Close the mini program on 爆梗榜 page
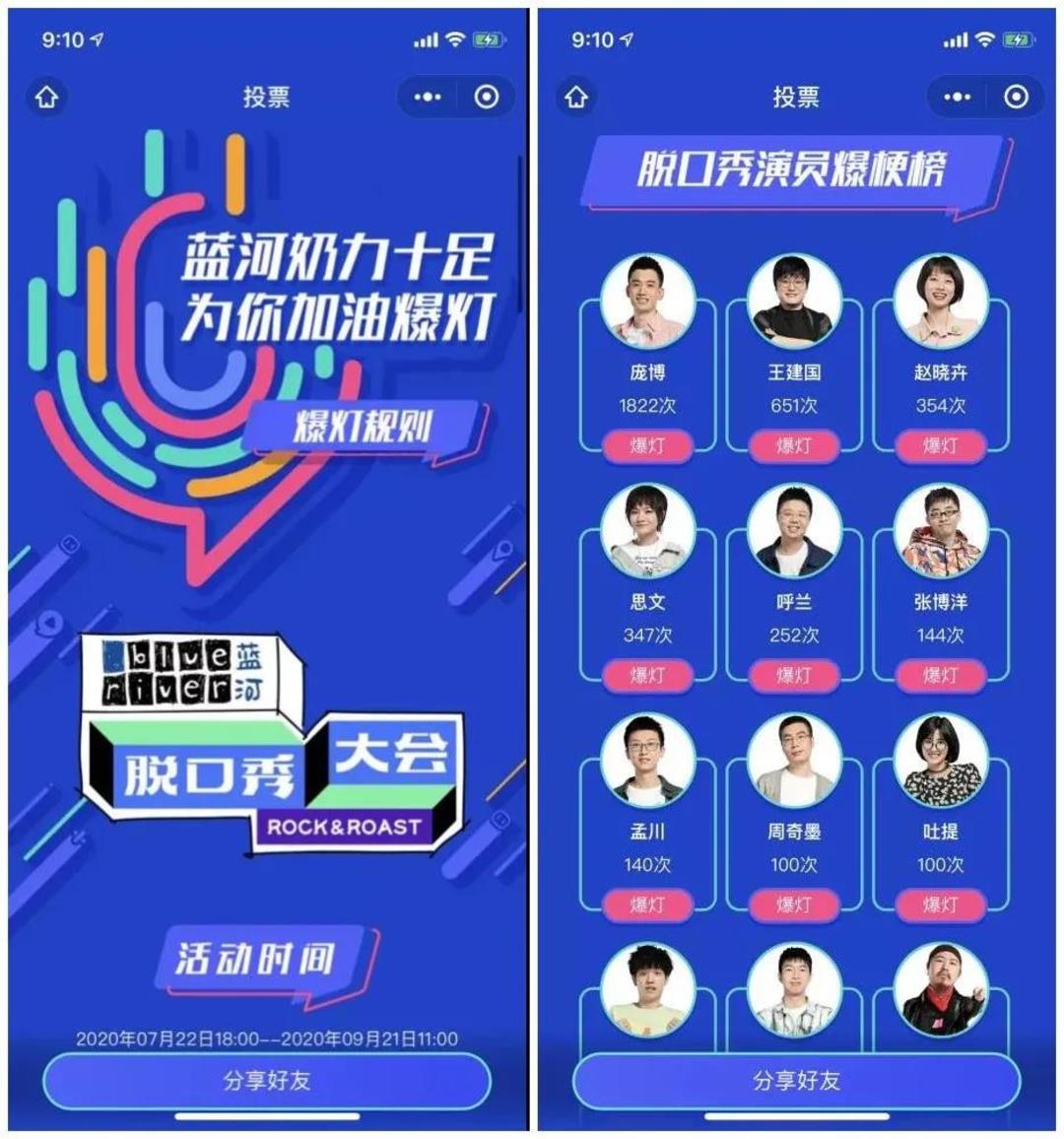Viewport: 1064px width, 1139px height. tap(1016, 97)
